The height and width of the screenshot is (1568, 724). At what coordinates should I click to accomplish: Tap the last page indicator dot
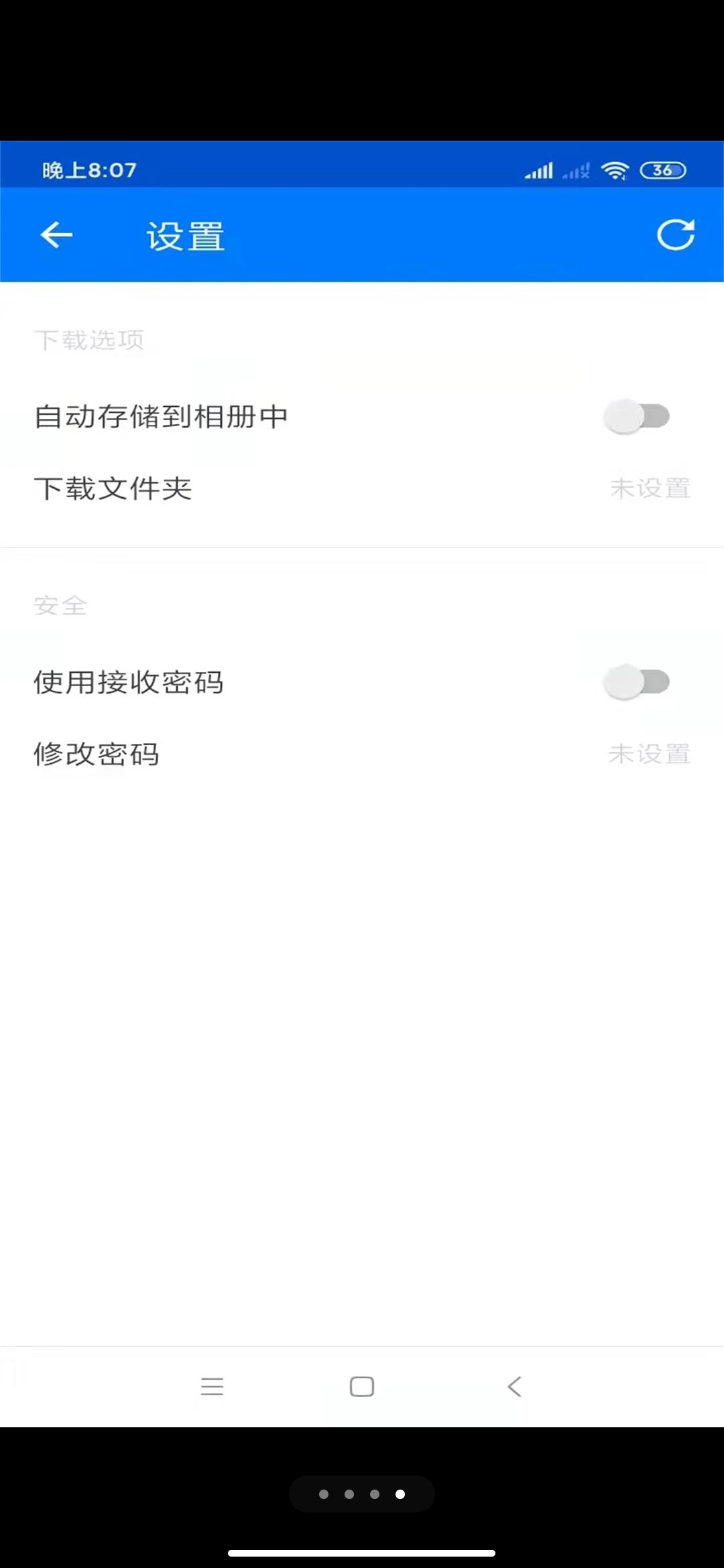tap(400, 1494)
